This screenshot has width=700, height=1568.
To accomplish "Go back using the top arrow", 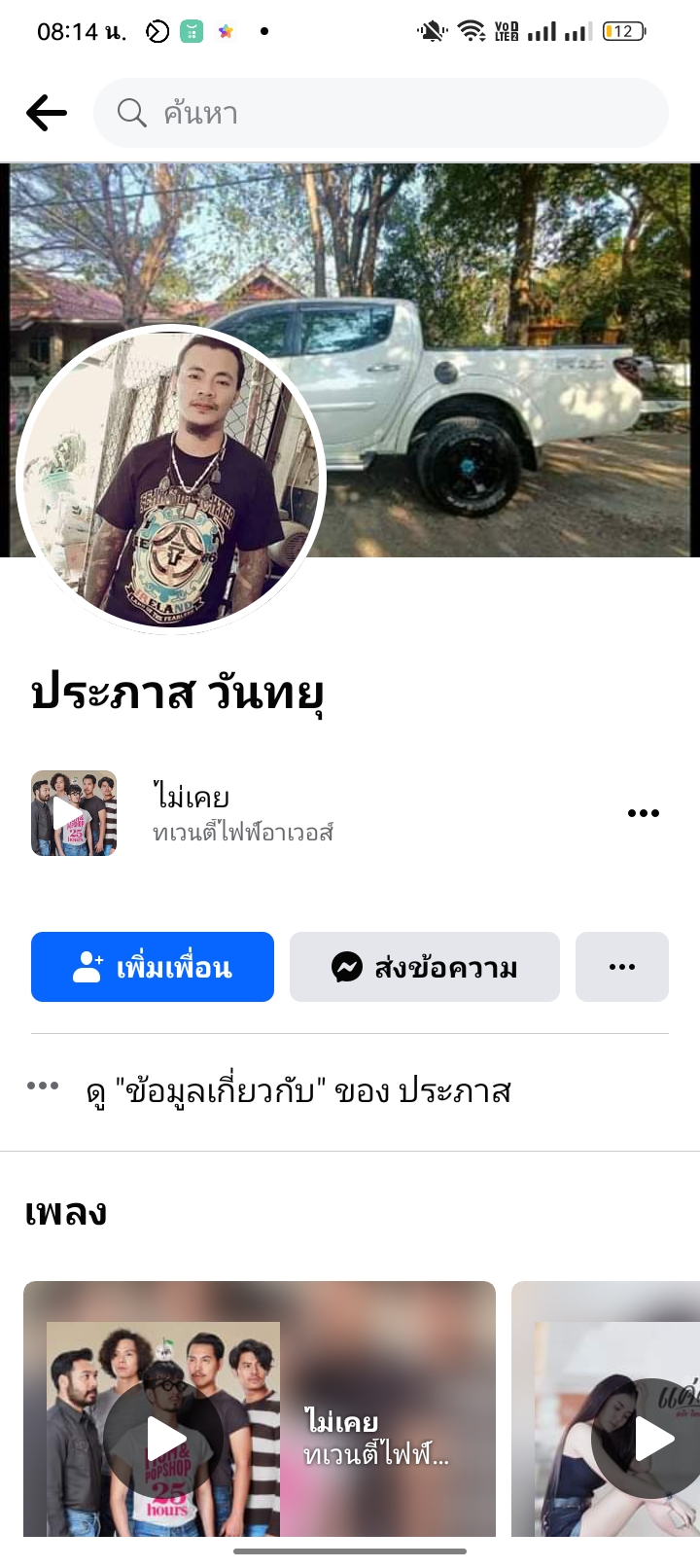I will click(x=46, y=113).
